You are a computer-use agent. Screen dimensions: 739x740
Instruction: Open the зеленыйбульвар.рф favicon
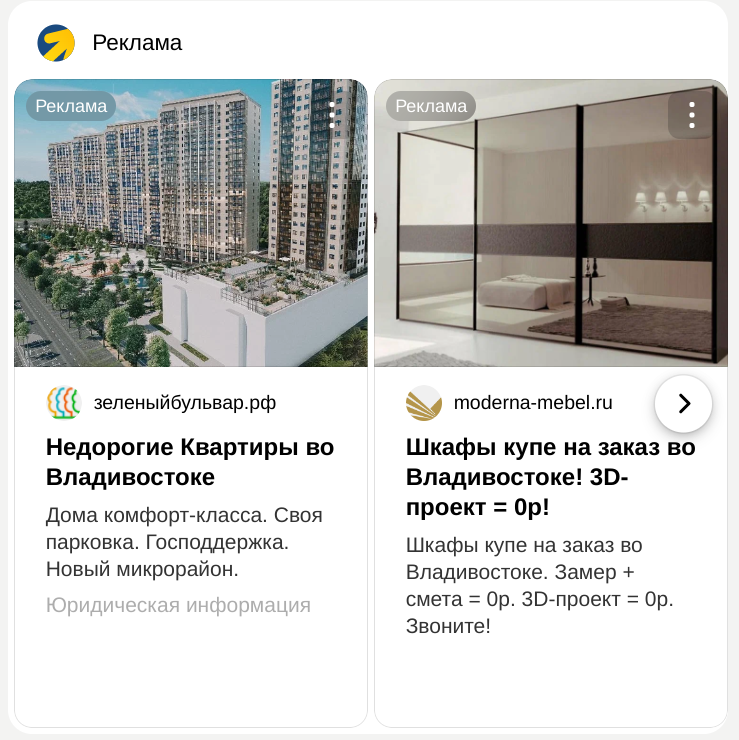click(x=61, y=402)
